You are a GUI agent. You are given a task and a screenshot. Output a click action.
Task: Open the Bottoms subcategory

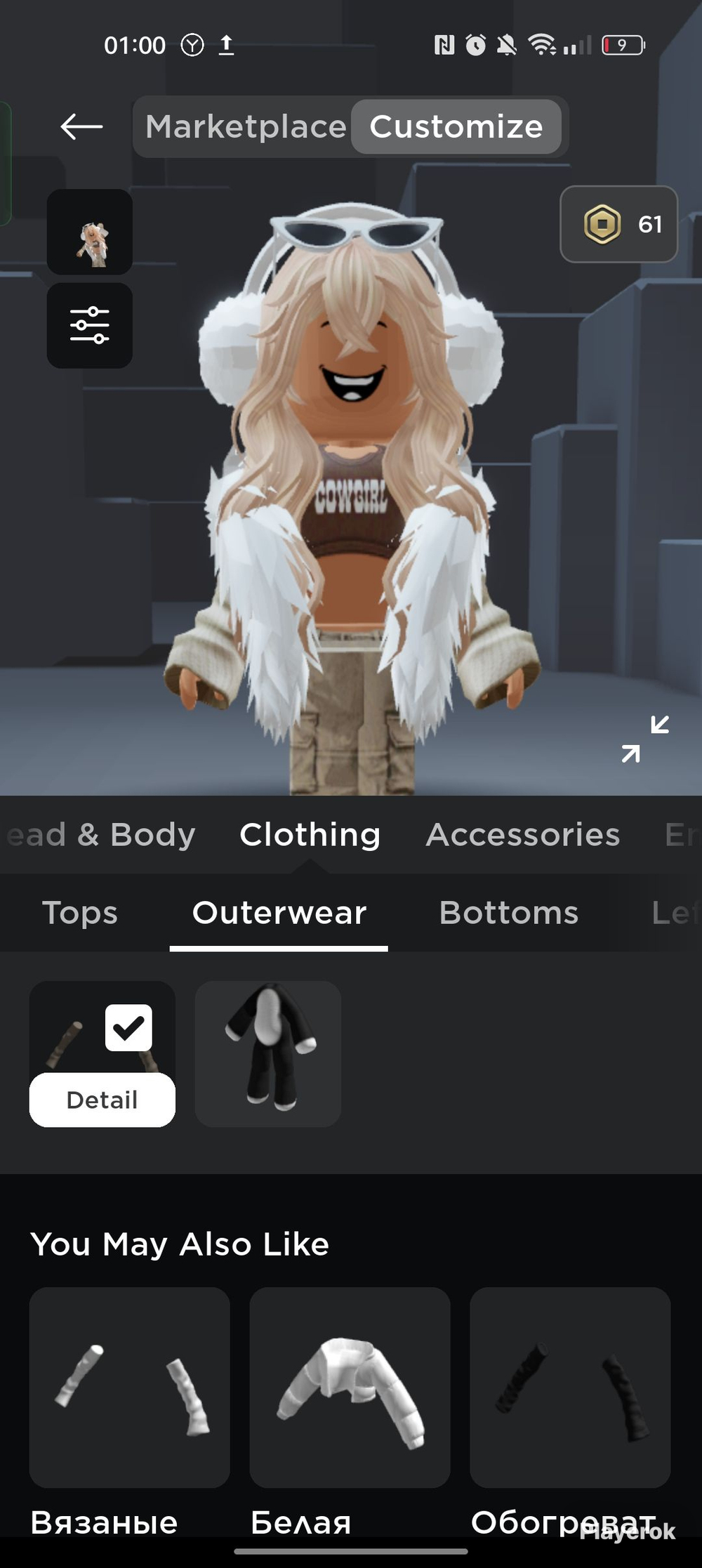coord(509,913)
